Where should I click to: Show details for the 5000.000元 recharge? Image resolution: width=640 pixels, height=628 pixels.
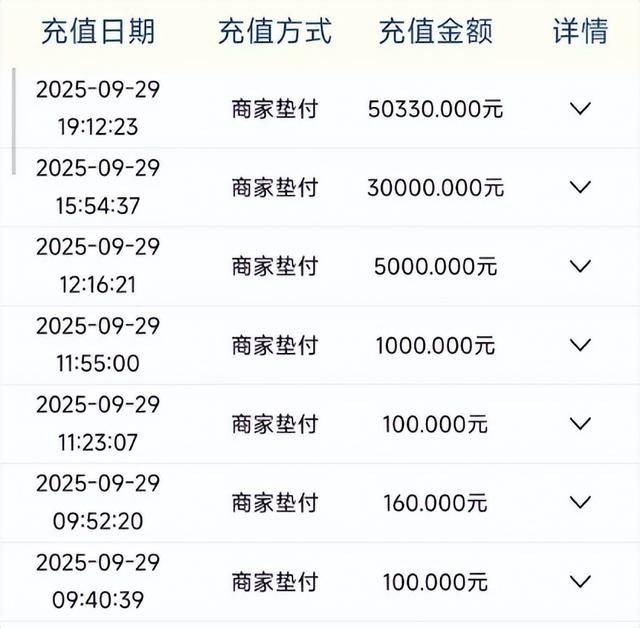point(580,266)
